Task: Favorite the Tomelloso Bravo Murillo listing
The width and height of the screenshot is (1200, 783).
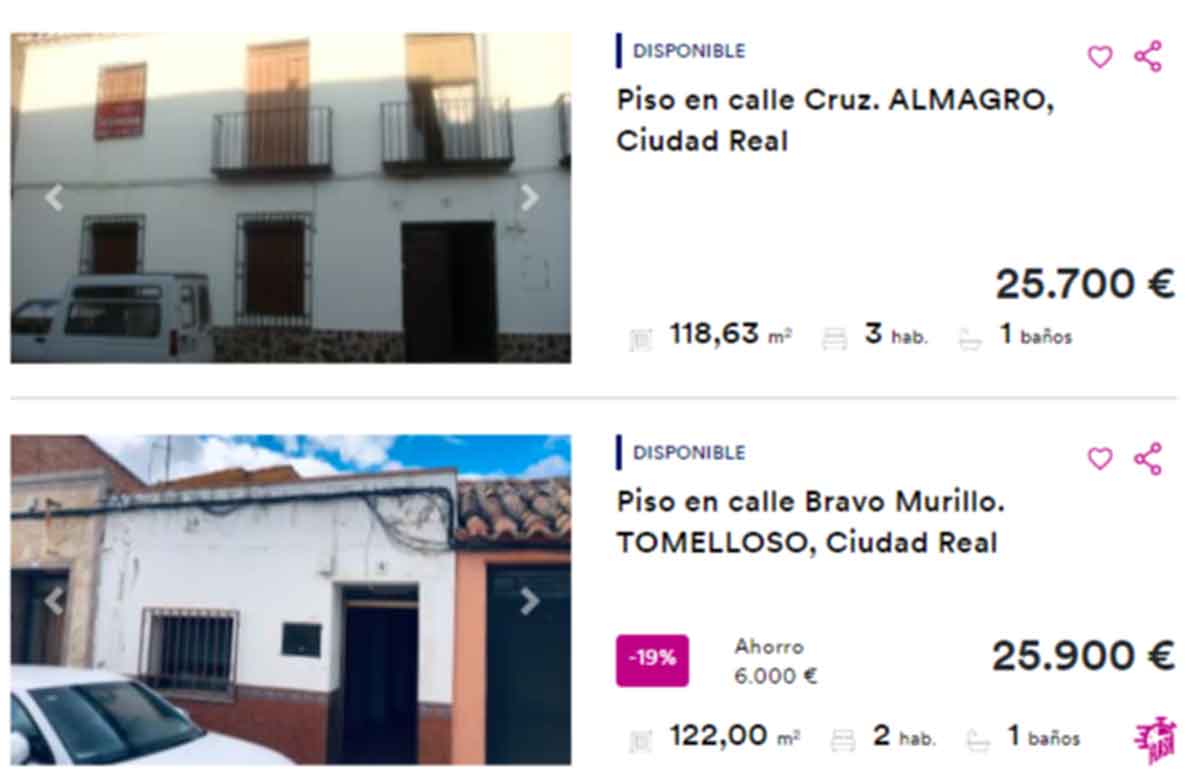Action: (1099, 458)
